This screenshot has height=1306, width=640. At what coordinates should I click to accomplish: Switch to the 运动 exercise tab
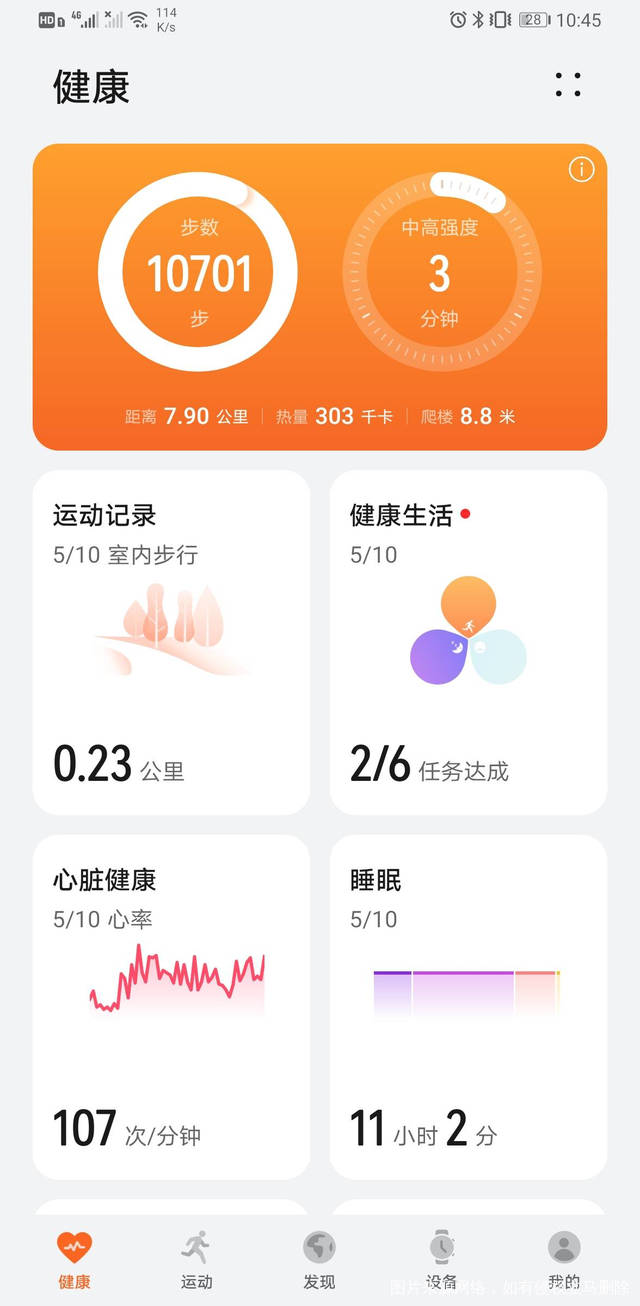tap(196, 1258)
